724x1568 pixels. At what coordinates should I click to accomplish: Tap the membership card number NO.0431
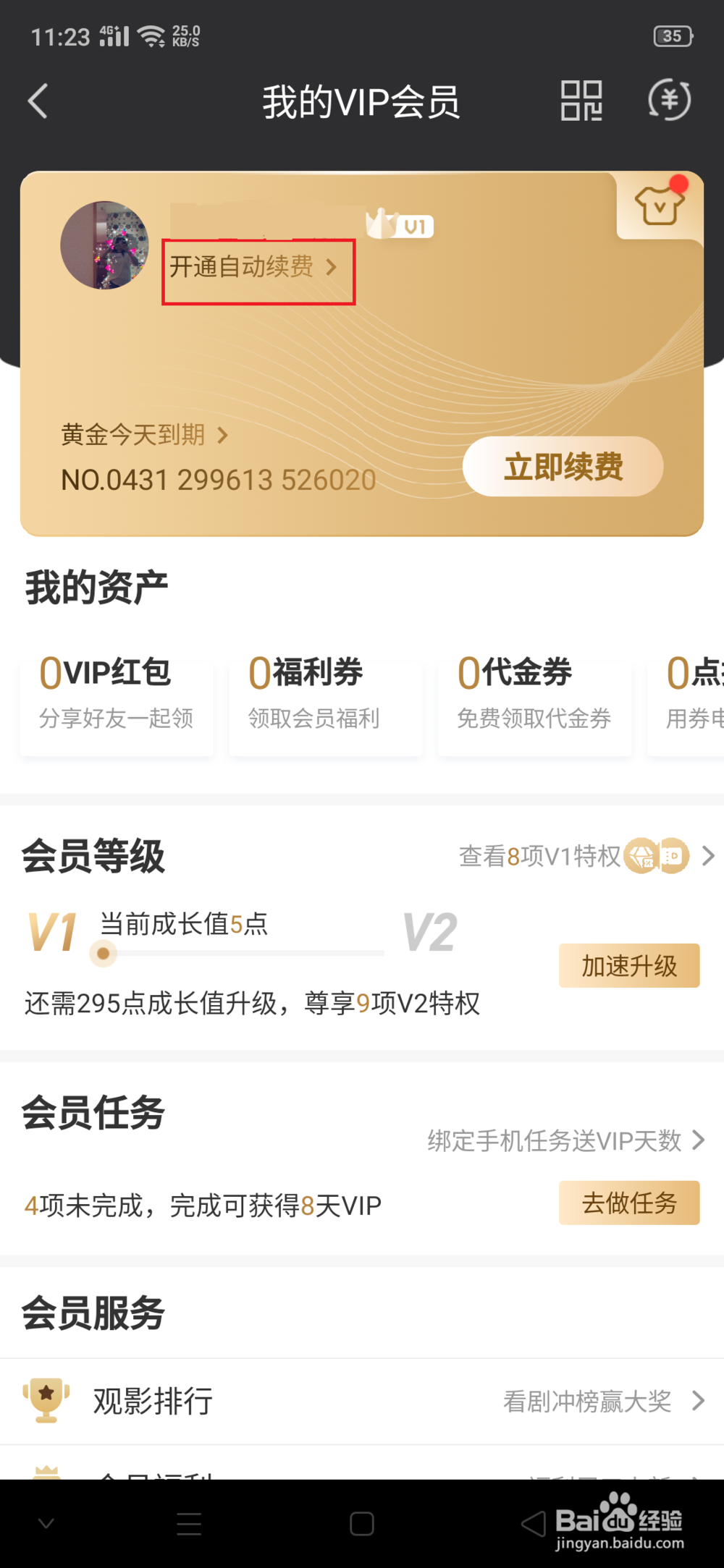pyautogui.click(x=217, y=479)
